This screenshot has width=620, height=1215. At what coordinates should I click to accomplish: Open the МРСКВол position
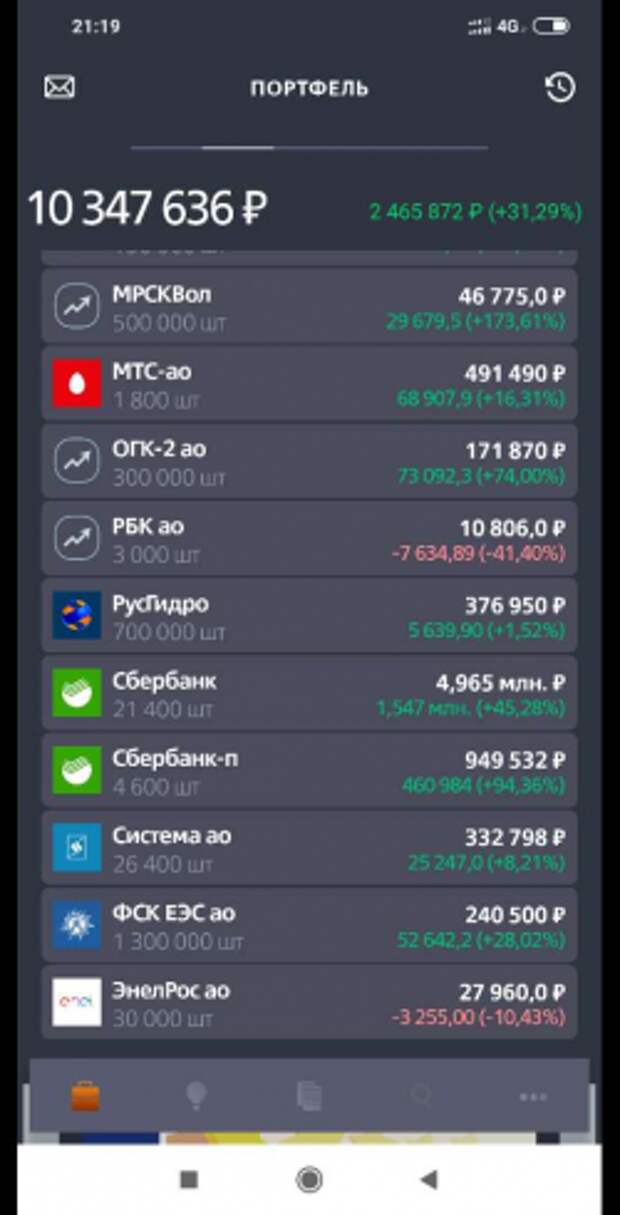[x=309, y=306]
